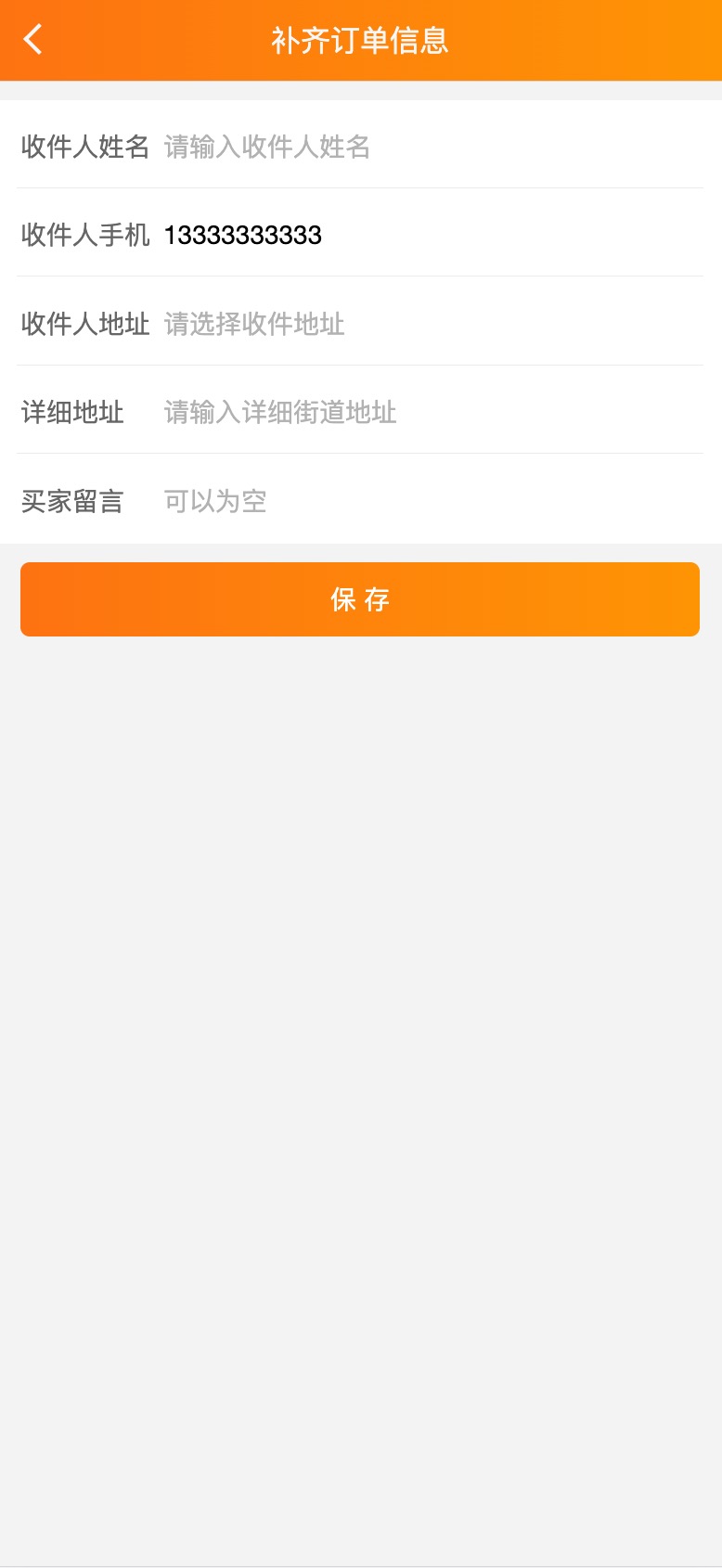Go back using the top-left arrow
722x1568 pixels.
33,40
